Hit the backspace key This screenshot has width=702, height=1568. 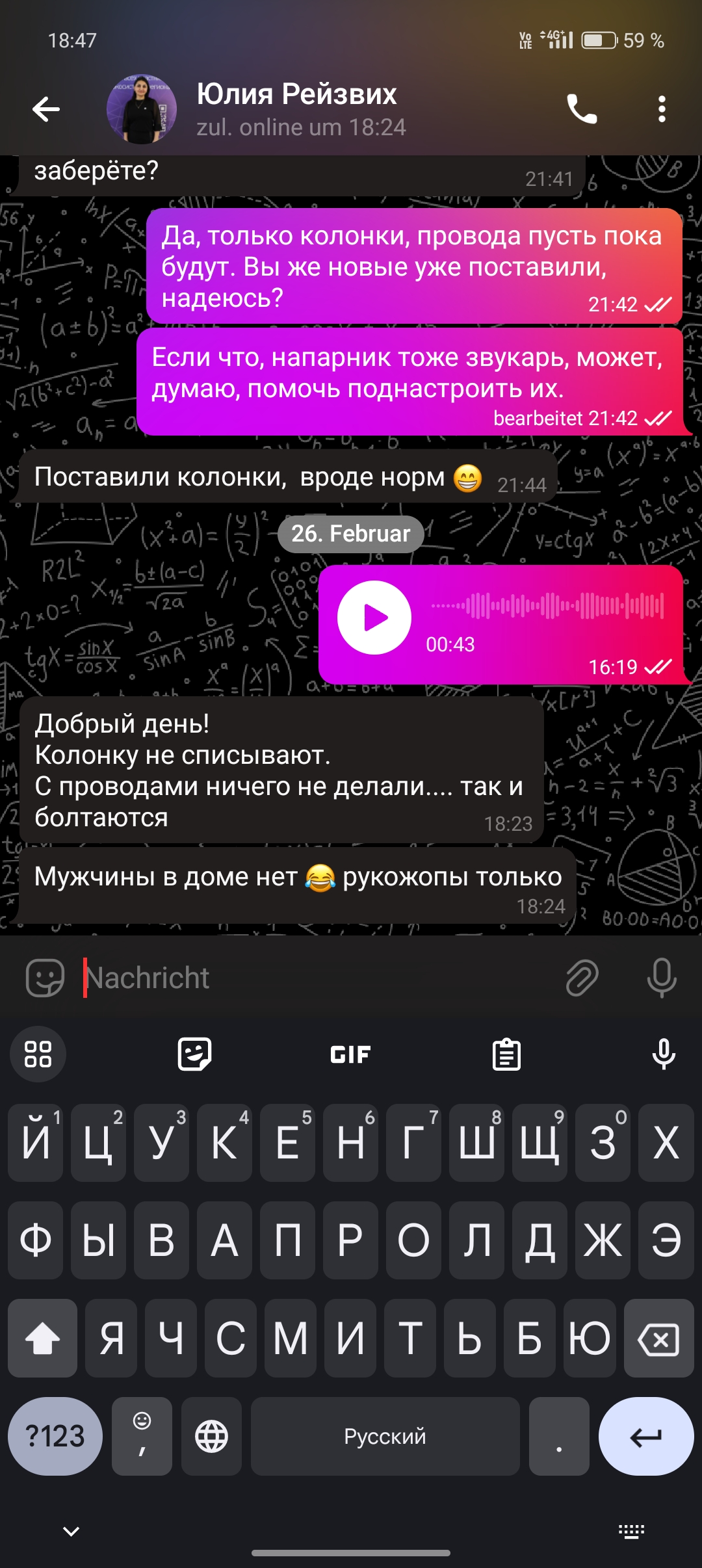[658, 1339]
